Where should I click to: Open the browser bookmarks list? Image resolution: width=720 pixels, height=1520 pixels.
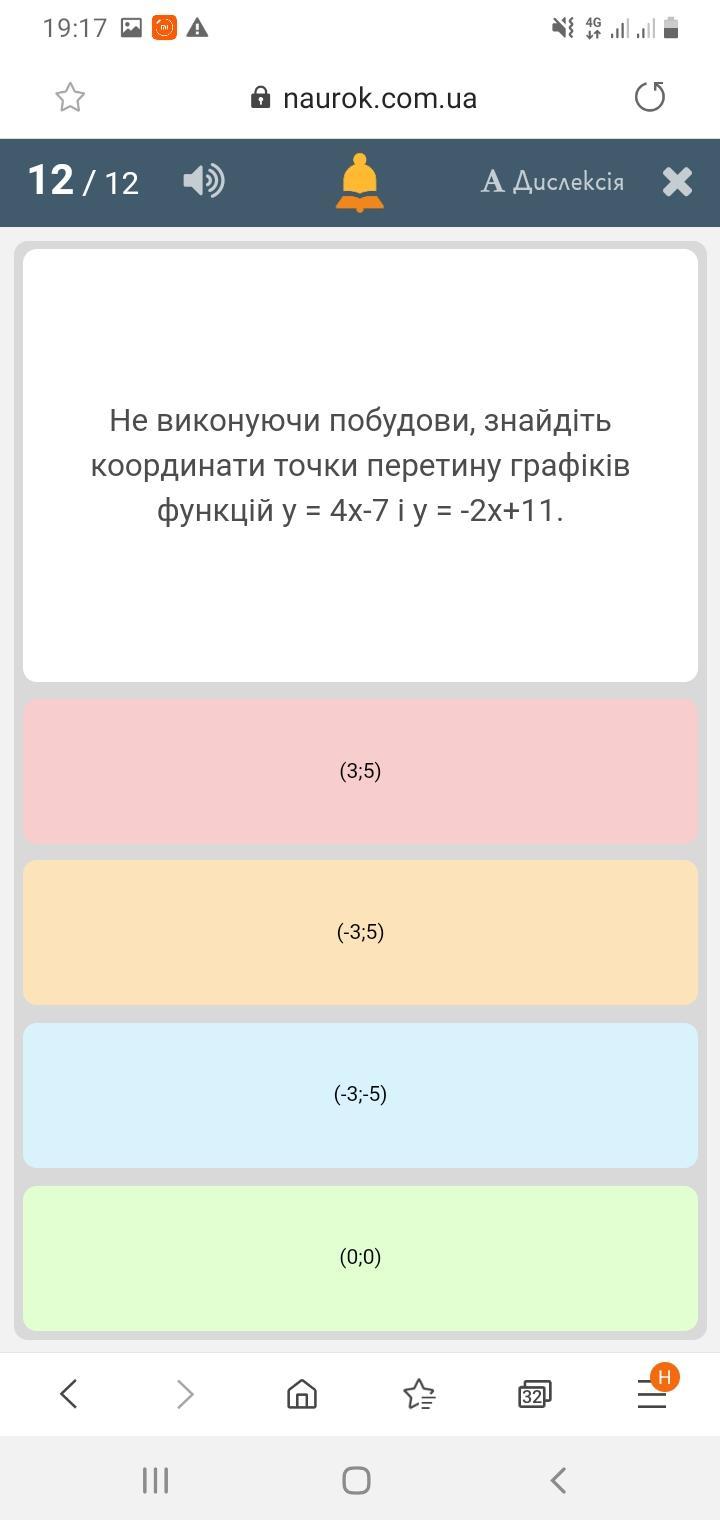(x=418, y=1393)
